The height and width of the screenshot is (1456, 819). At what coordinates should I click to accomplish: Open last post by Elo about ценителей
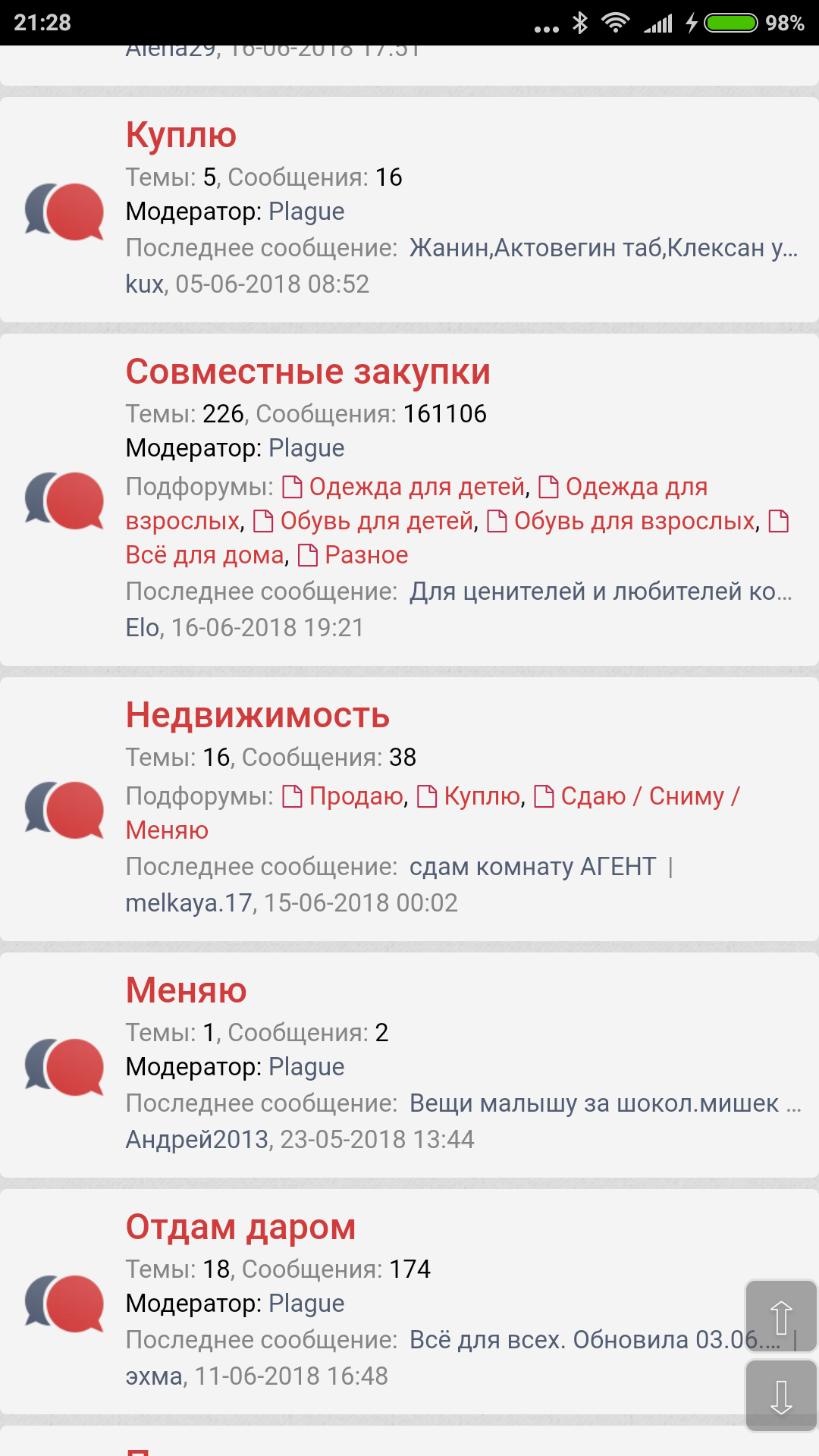click(x=601, y=591)
